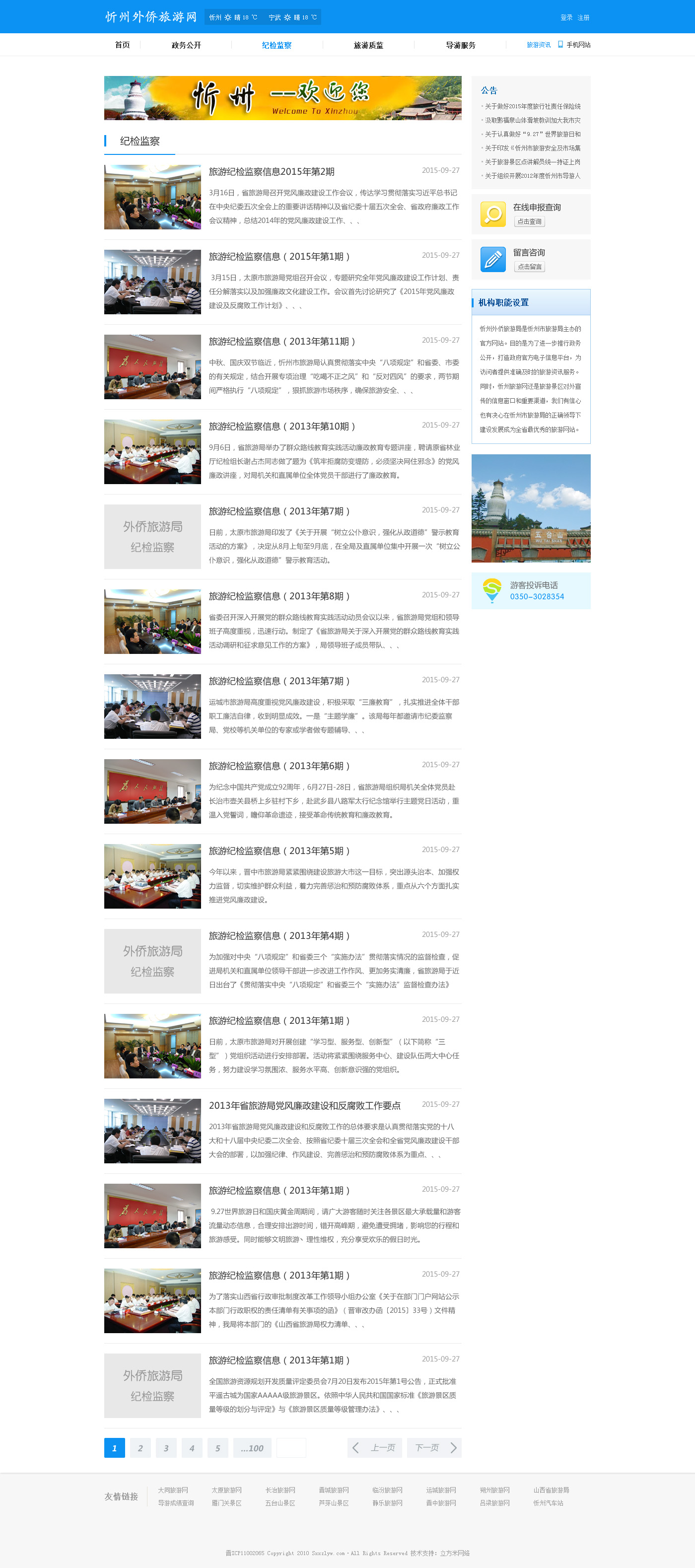Open article 旅游纪检监察信息（2013年第11期）

click(x=282, y=342)
